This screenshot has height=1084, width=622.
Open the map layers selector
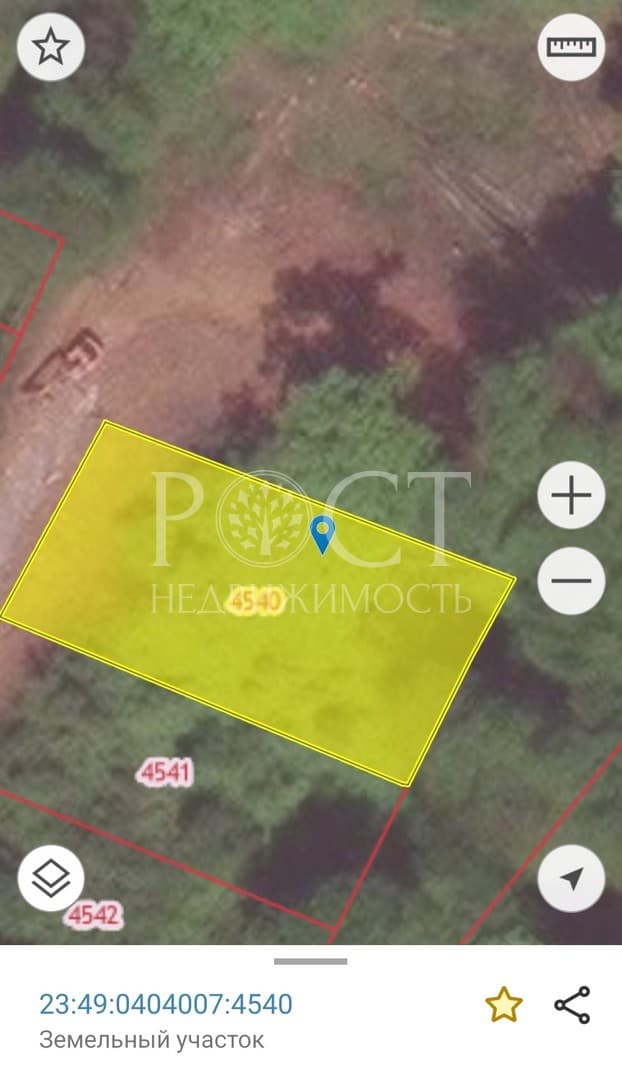point(51,878)
